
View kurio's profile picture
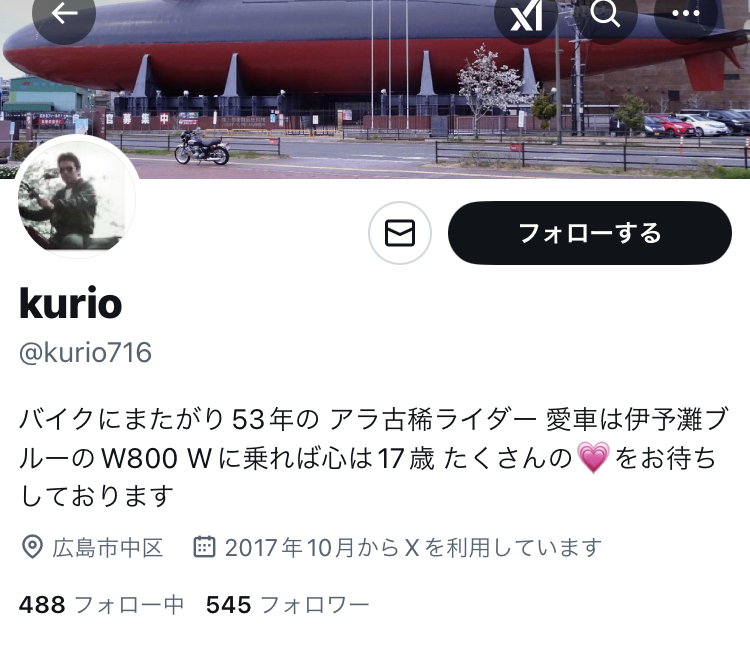coord(77,199)
